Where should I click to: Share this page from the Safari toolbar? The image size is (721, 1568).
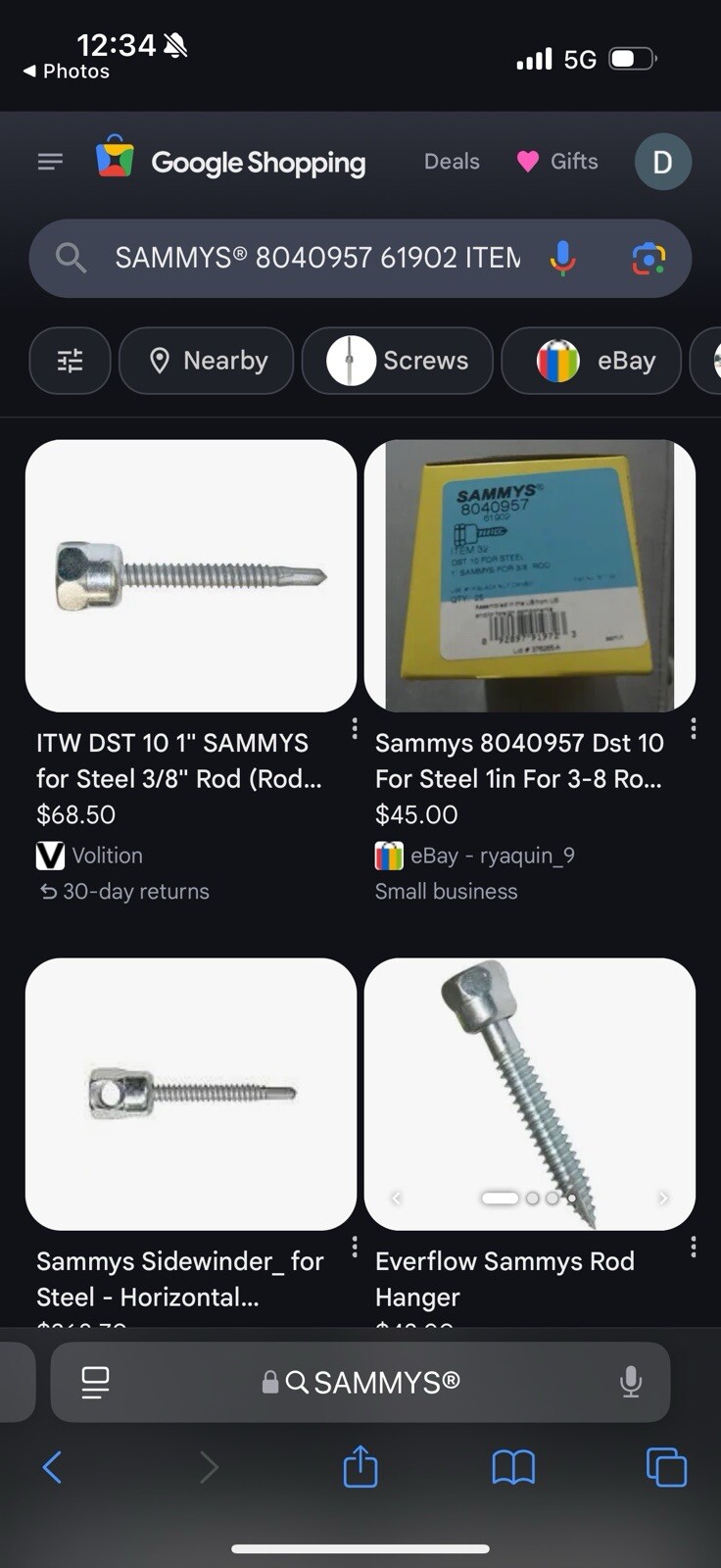(x=360, y=1467)
